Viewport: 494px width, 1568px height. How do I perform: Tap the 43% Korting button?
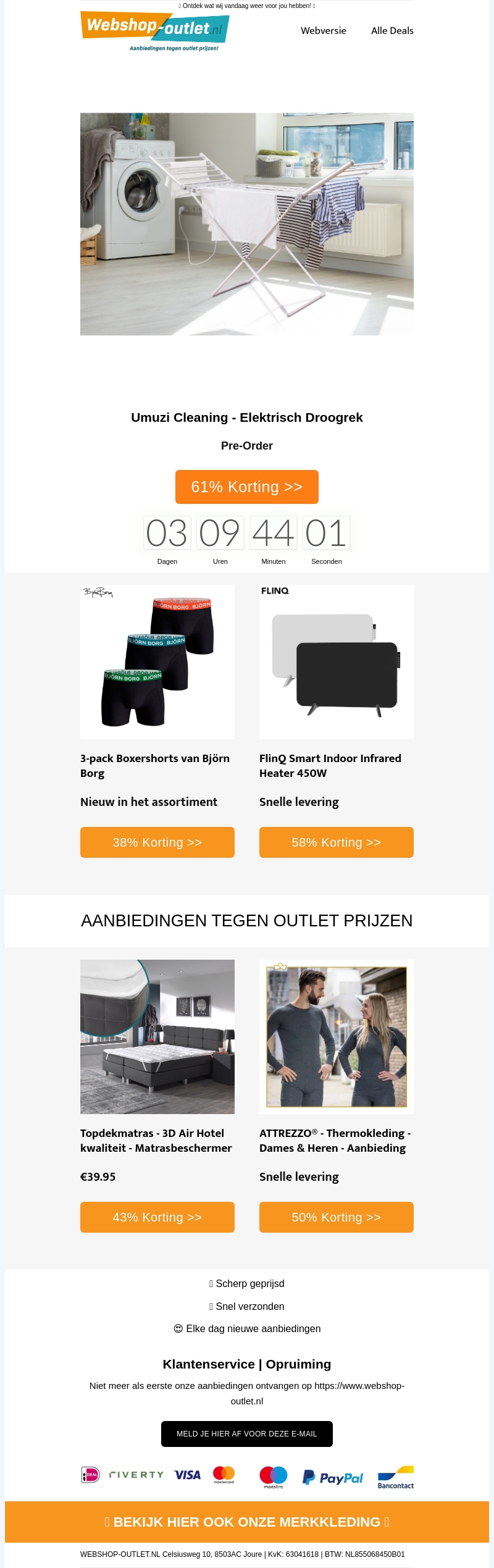point(157,1217)
